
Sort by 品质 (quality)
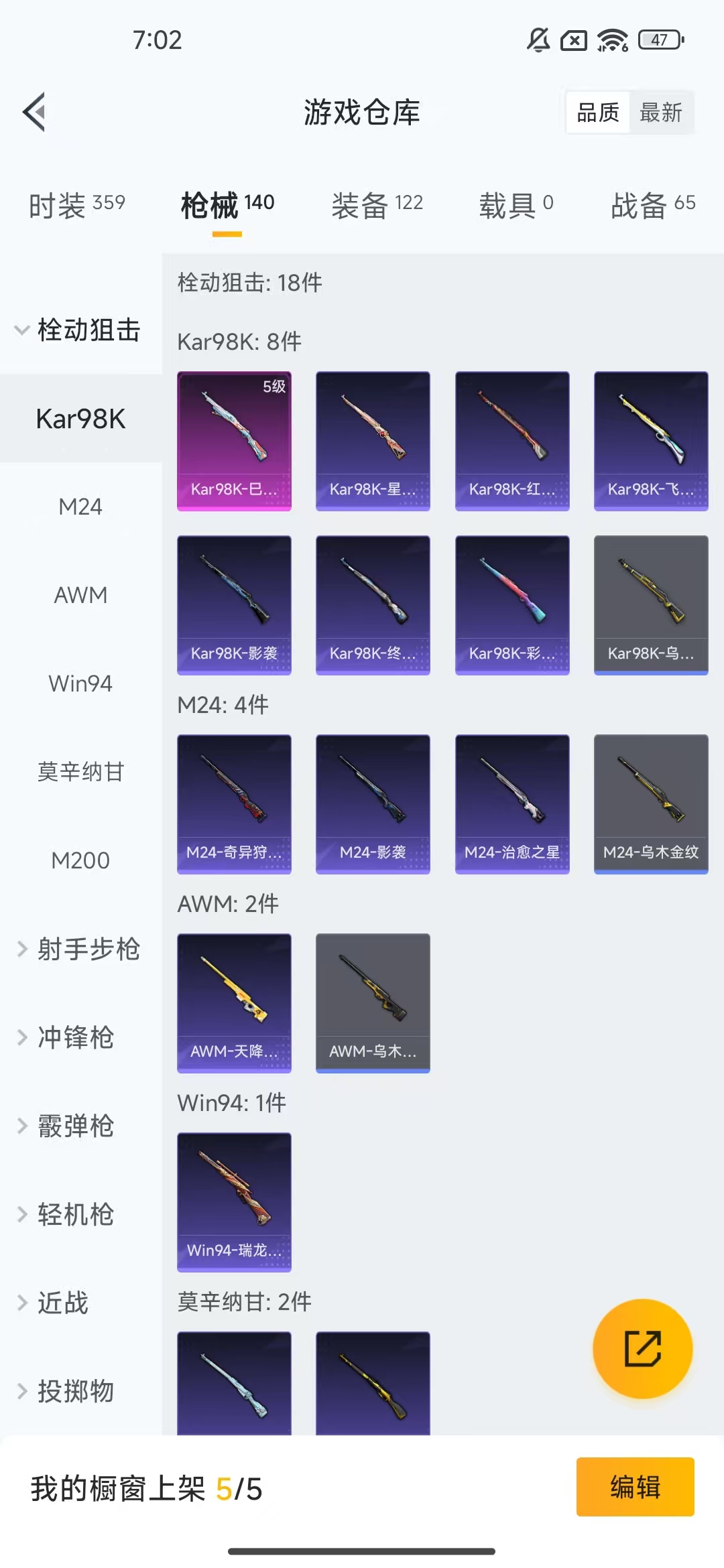coord(598,113)
